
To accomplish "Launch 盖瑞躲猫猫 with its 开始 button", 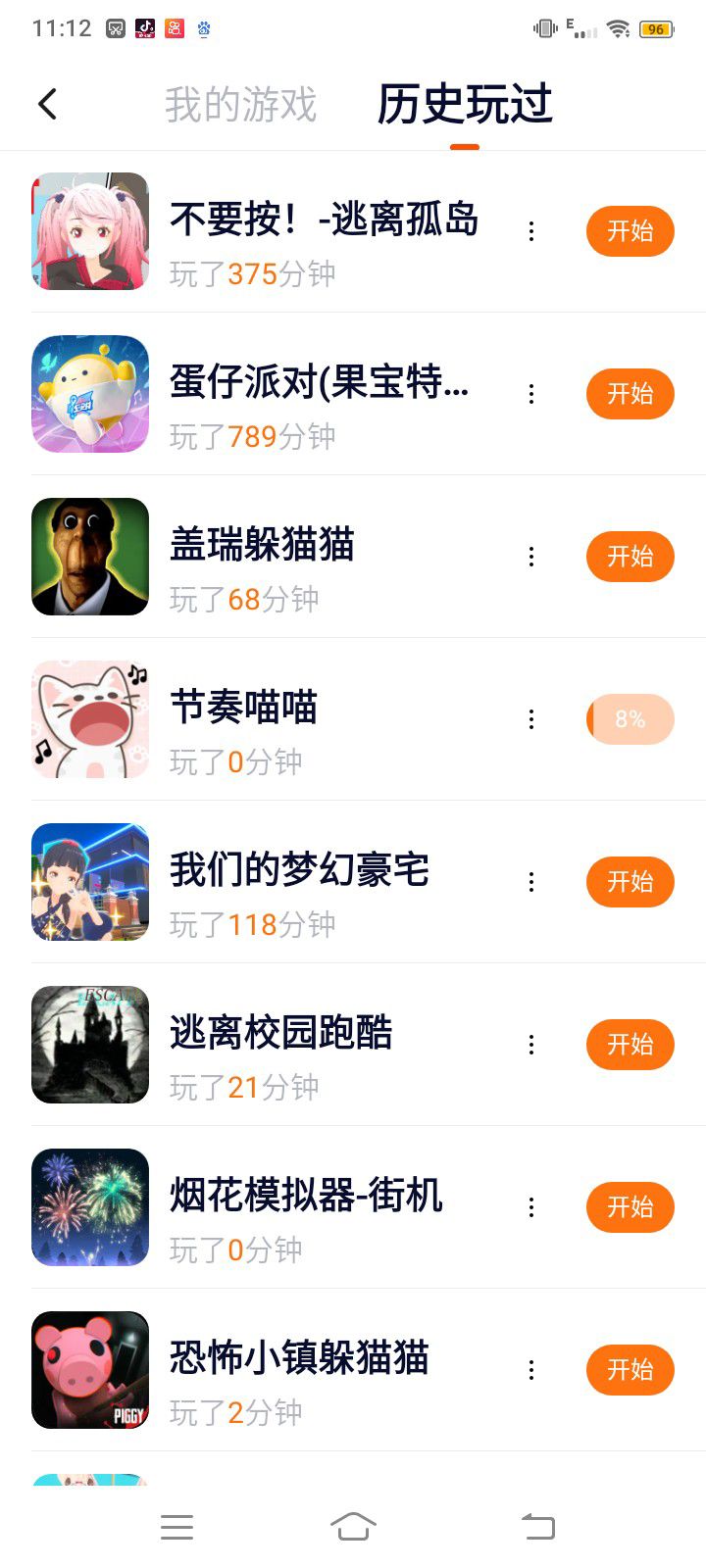I will click(x=630, y=557).
